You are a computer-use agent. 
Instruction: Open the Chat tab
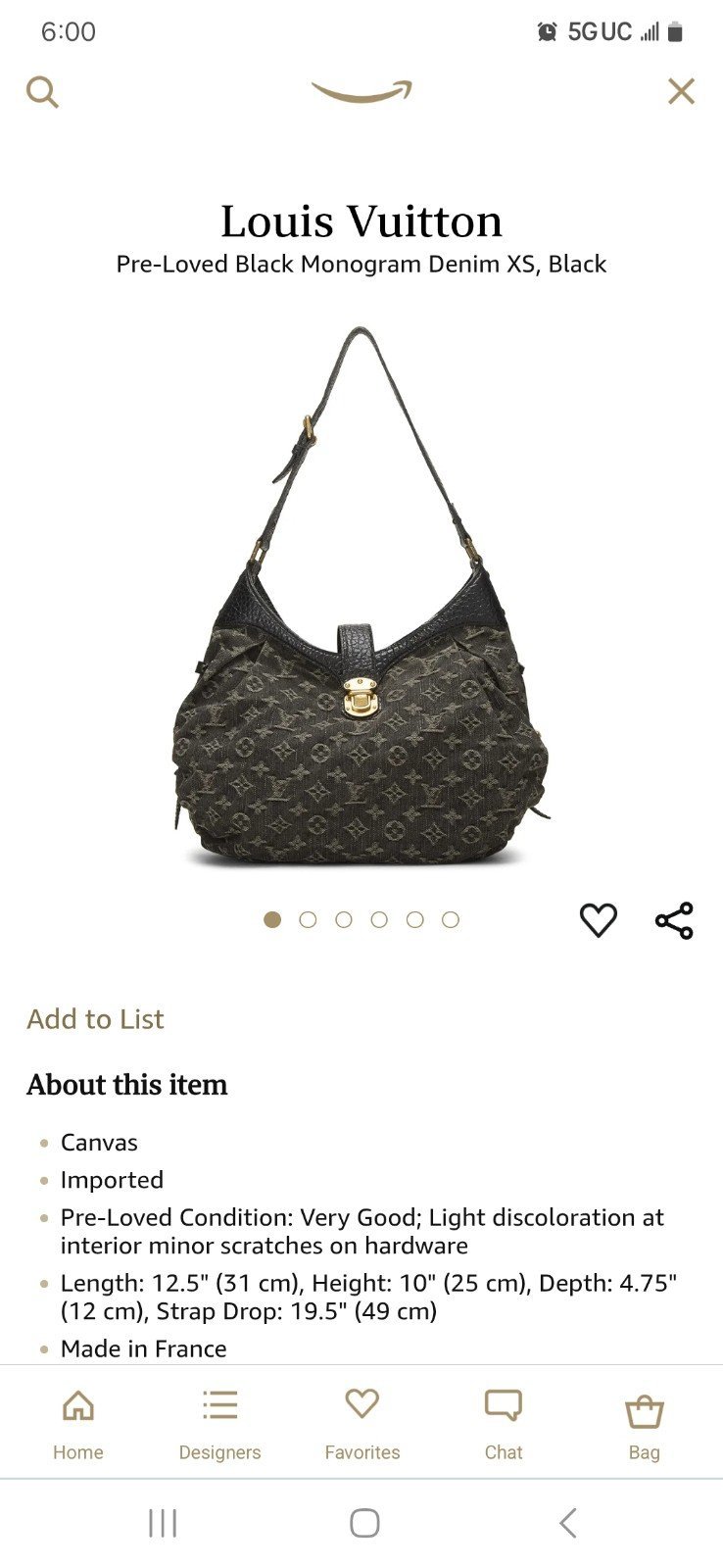pyautogui.click(x=504, y=1425)
